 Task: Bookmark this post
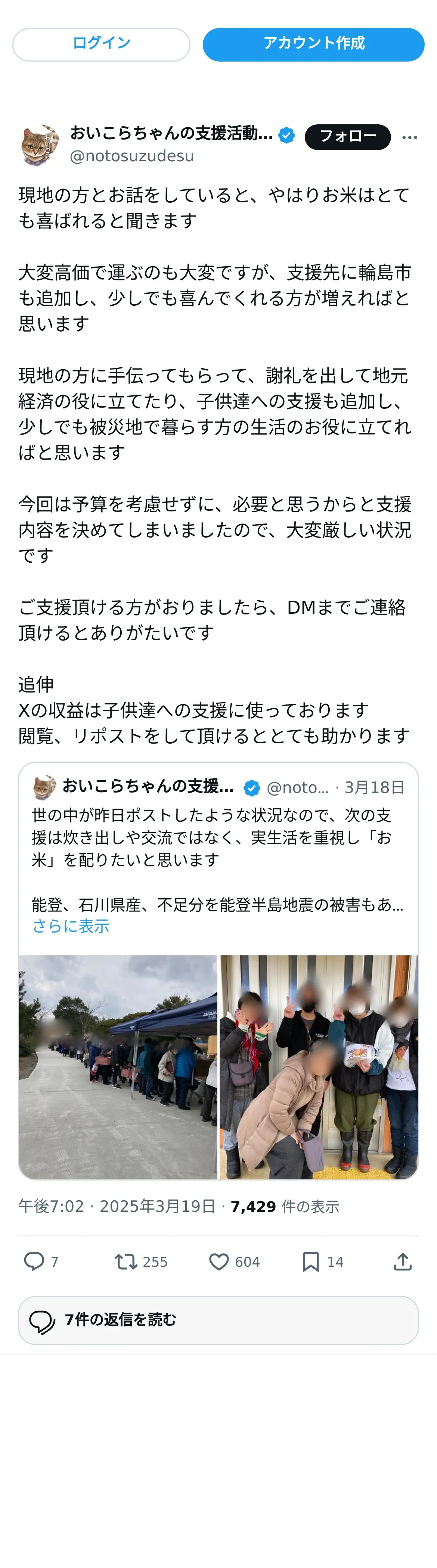[x=310, y=1261]
